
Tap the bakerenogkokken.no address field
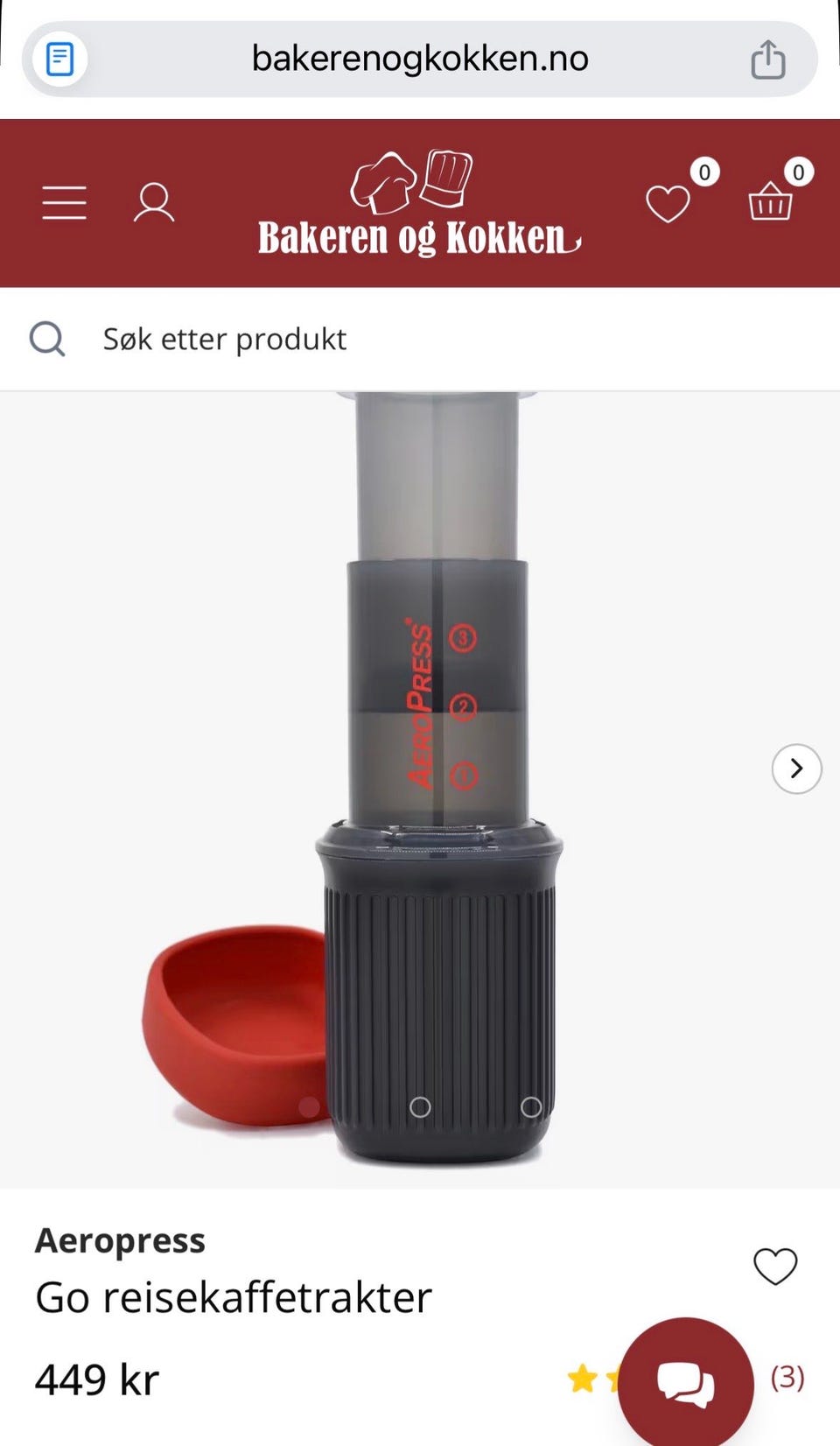point(420,59)
